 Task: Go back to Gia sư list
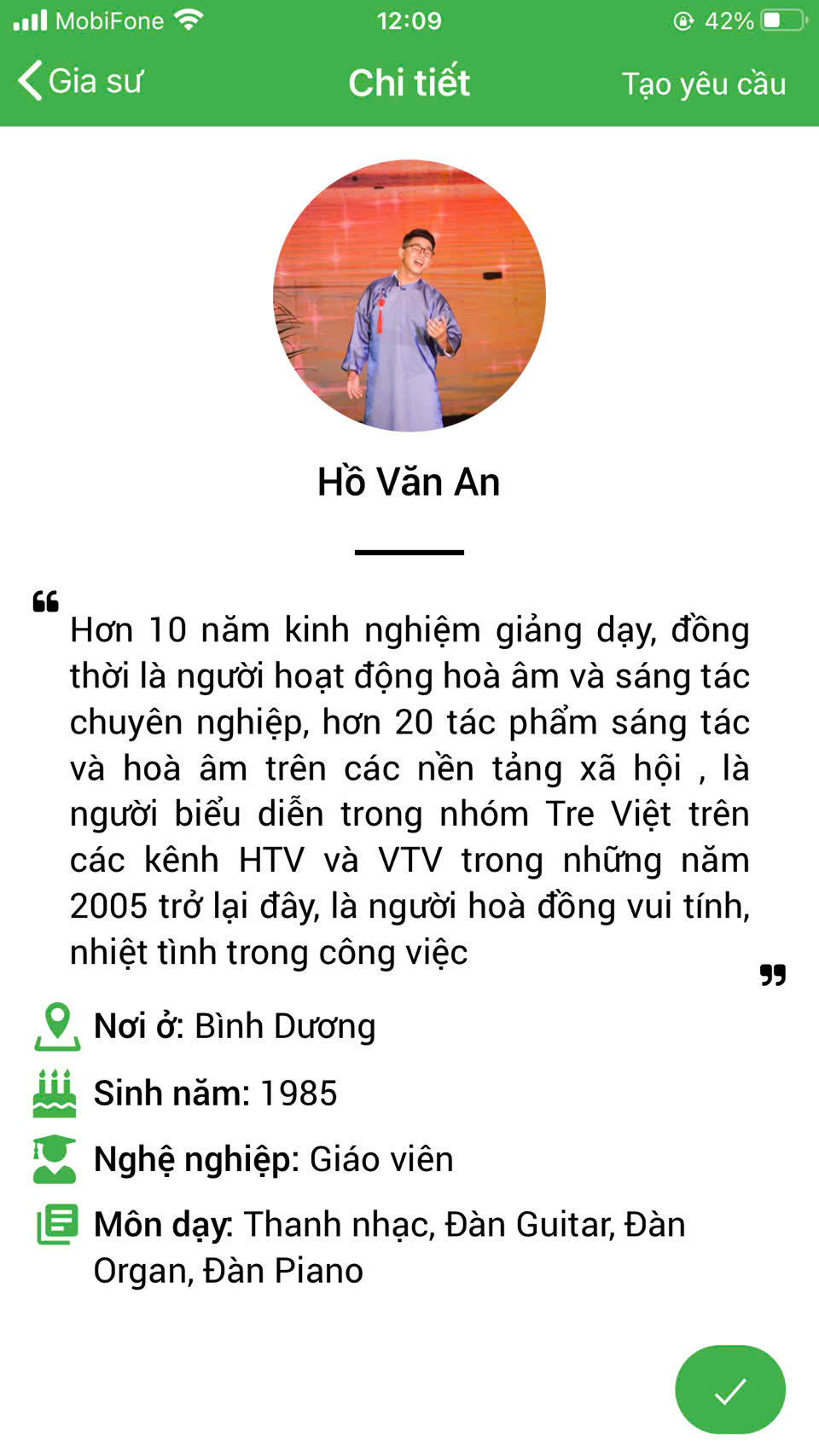point(79,82)
